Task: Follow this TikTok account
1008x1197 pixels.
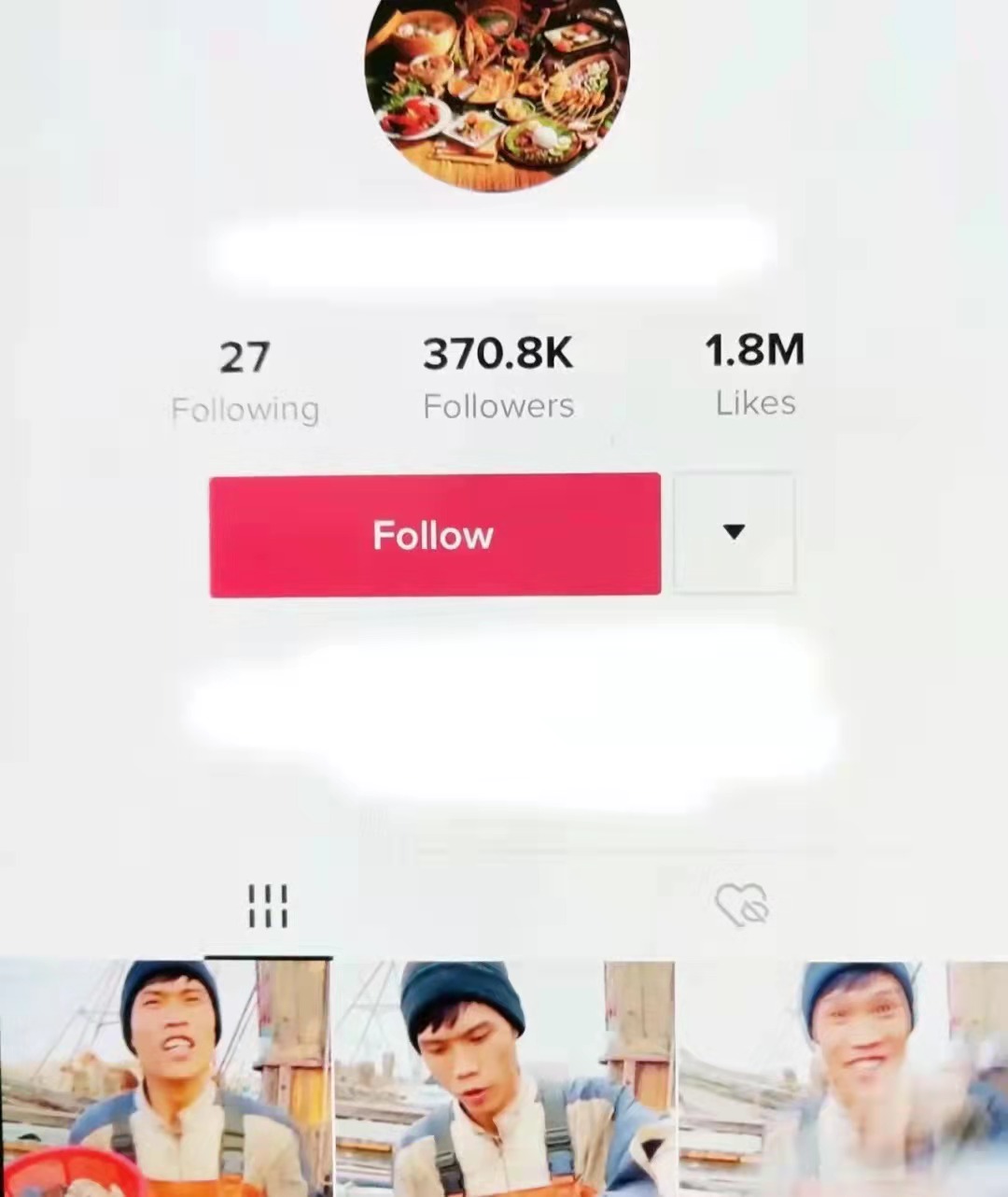Action: click(x=435, y=535)
